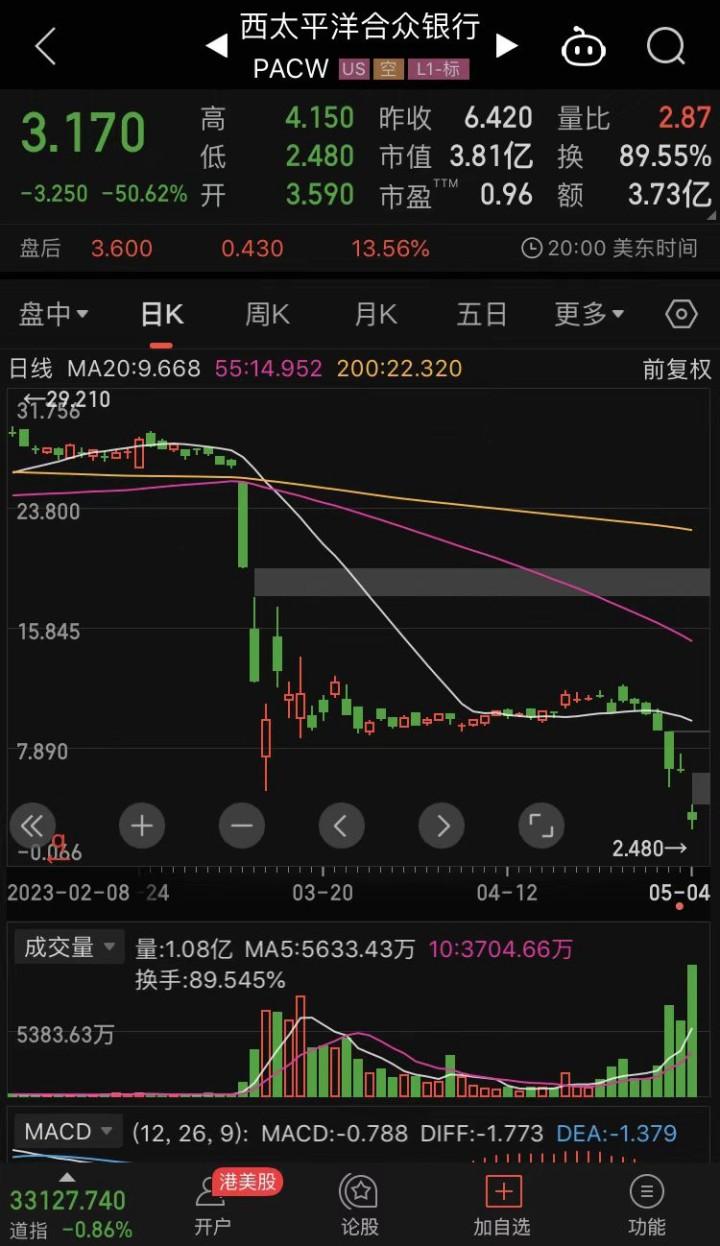This screenshot has width=720, height=1246.
Task: Expand chart to fullscreen
Action: point(542,826)
